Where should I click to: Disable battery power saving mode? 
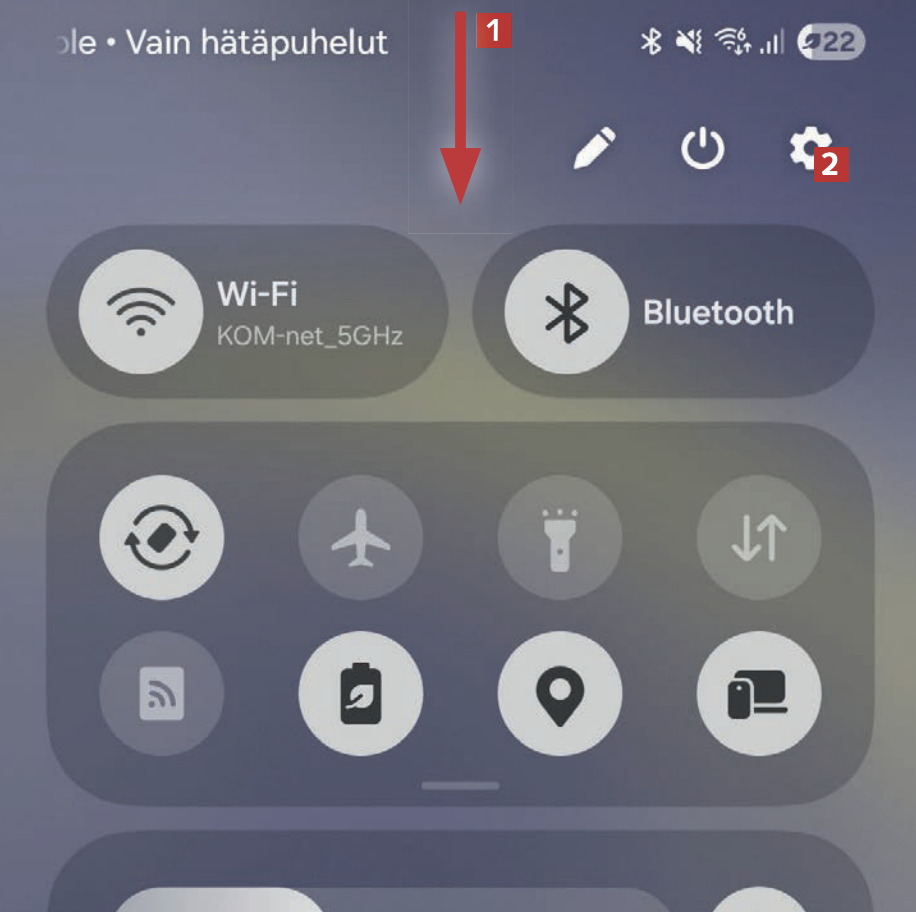tap(360, 693)
